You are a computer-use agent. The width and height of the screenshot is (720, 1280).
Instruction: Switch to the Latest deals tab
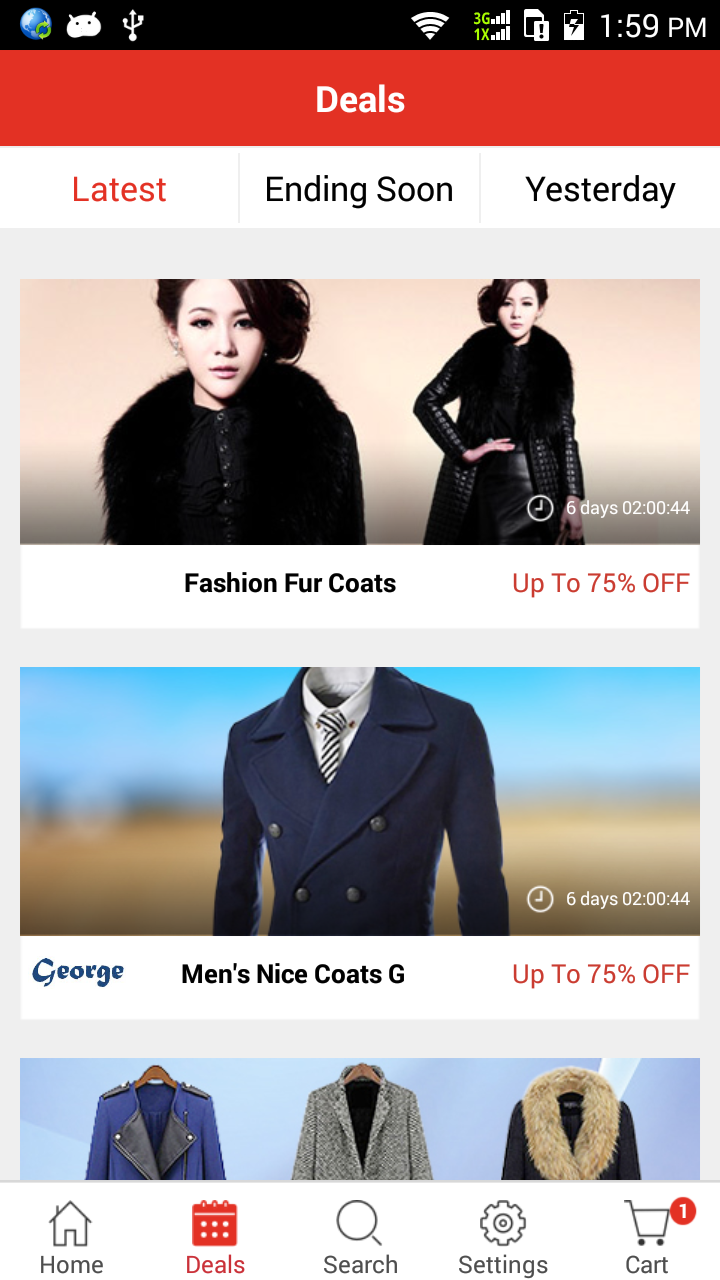click(x=119, y=189)
